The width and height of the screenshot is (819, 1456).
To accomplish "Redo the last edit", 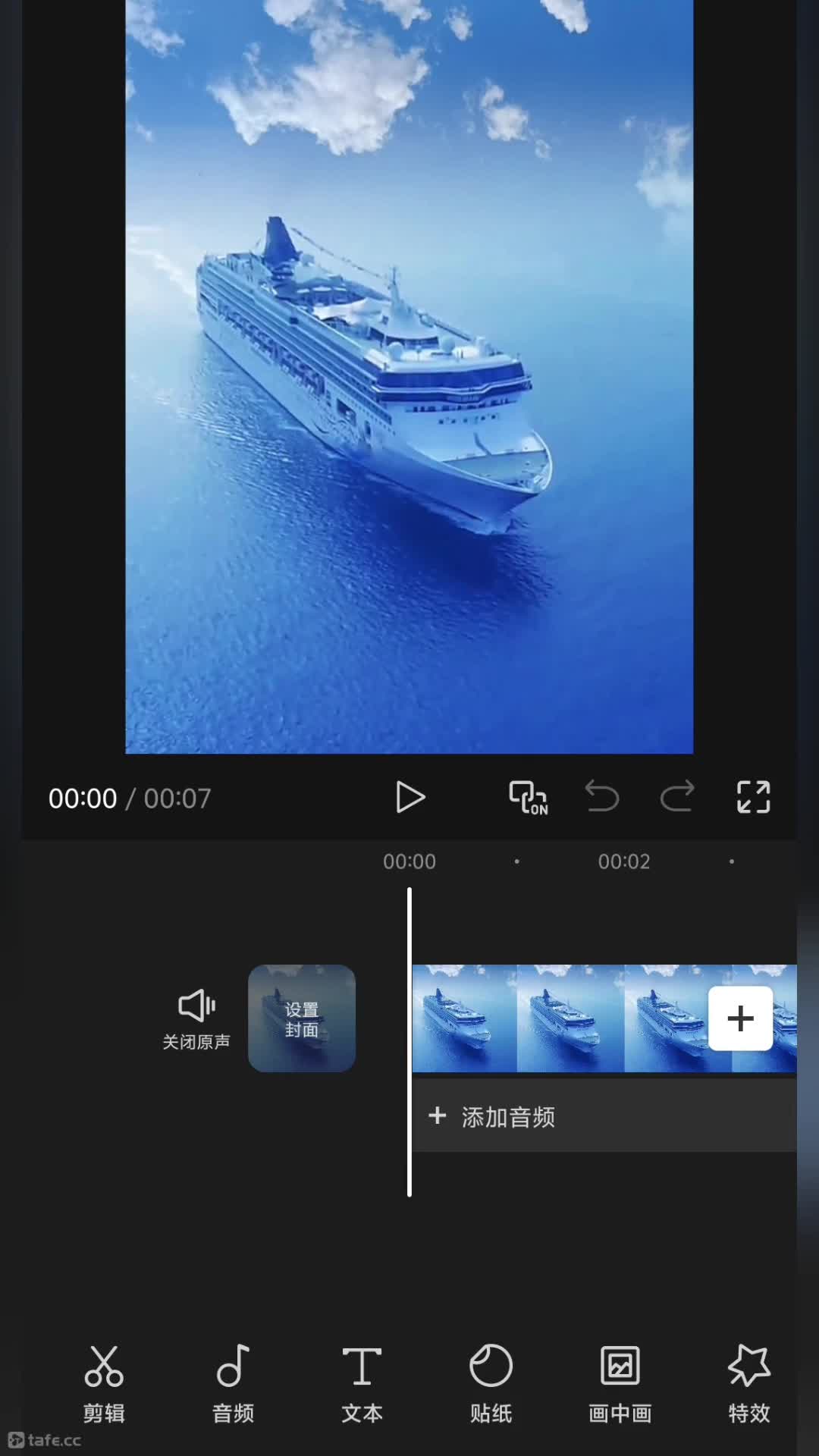I will (x=676, y=797).
